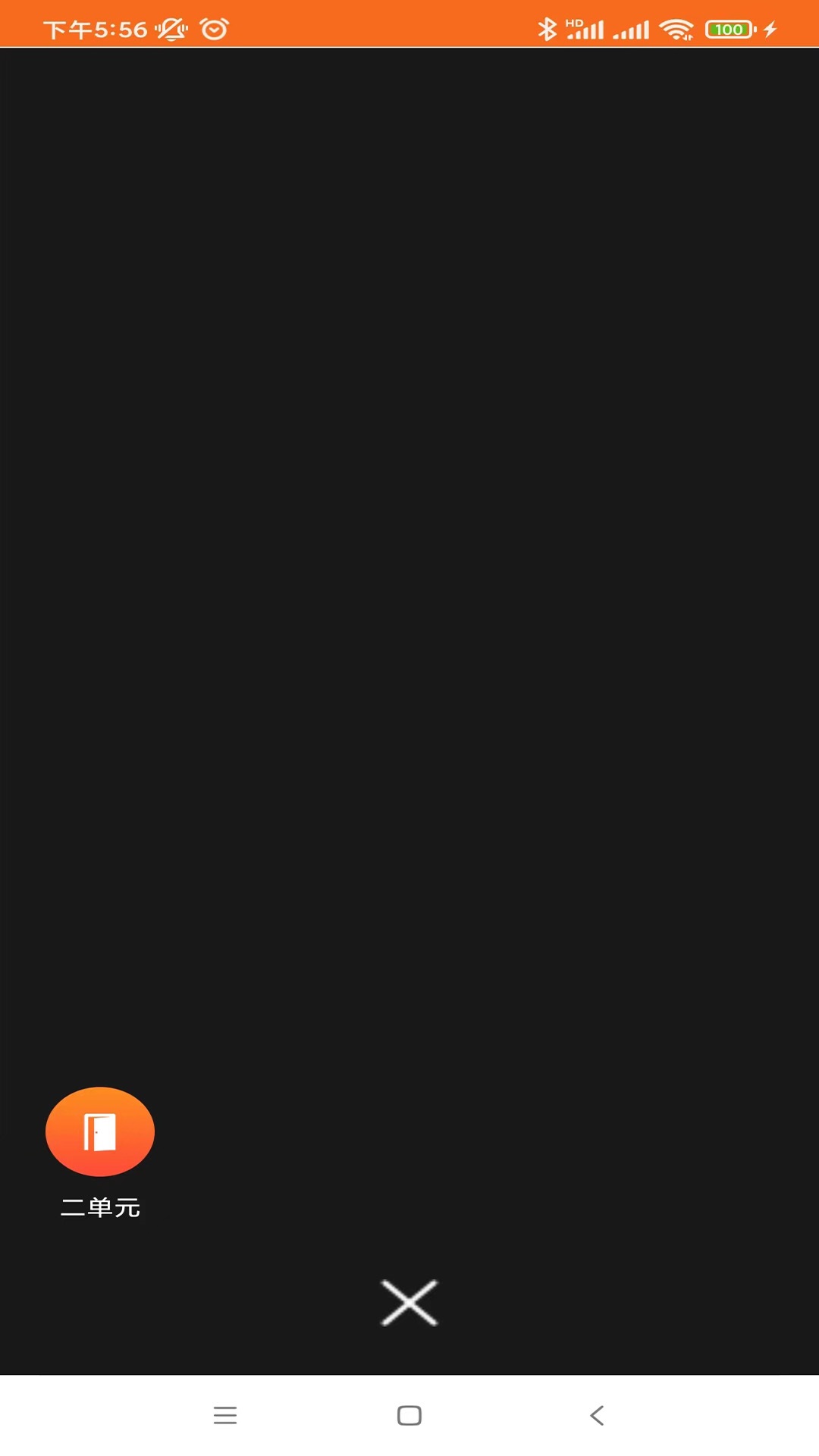Go to the system home screen
819x1456 pixels.
[409, 1415]
